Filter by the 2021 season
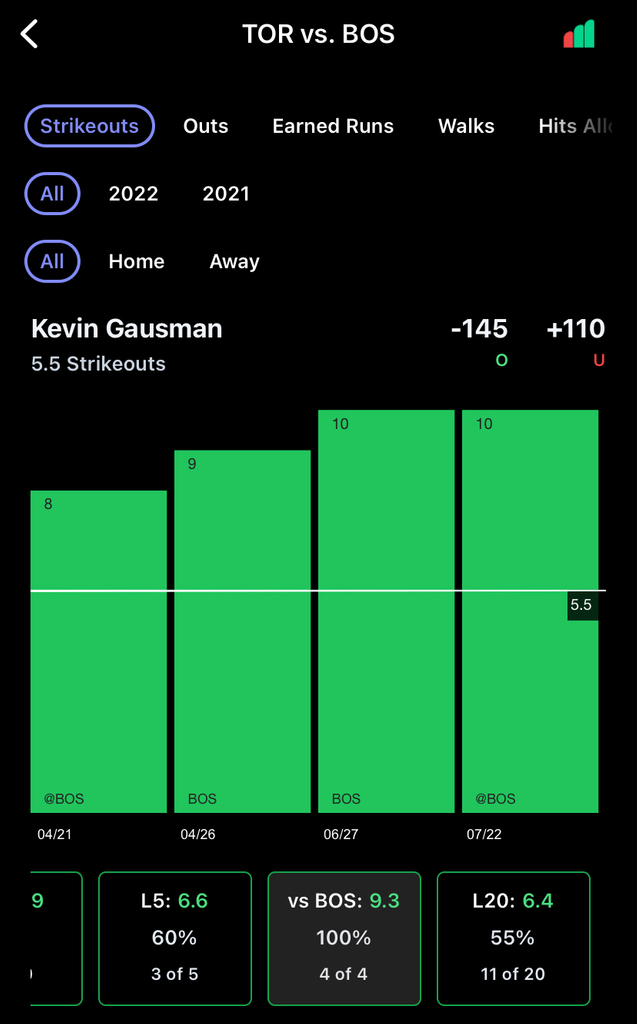637x1024 pixels. 226,194
